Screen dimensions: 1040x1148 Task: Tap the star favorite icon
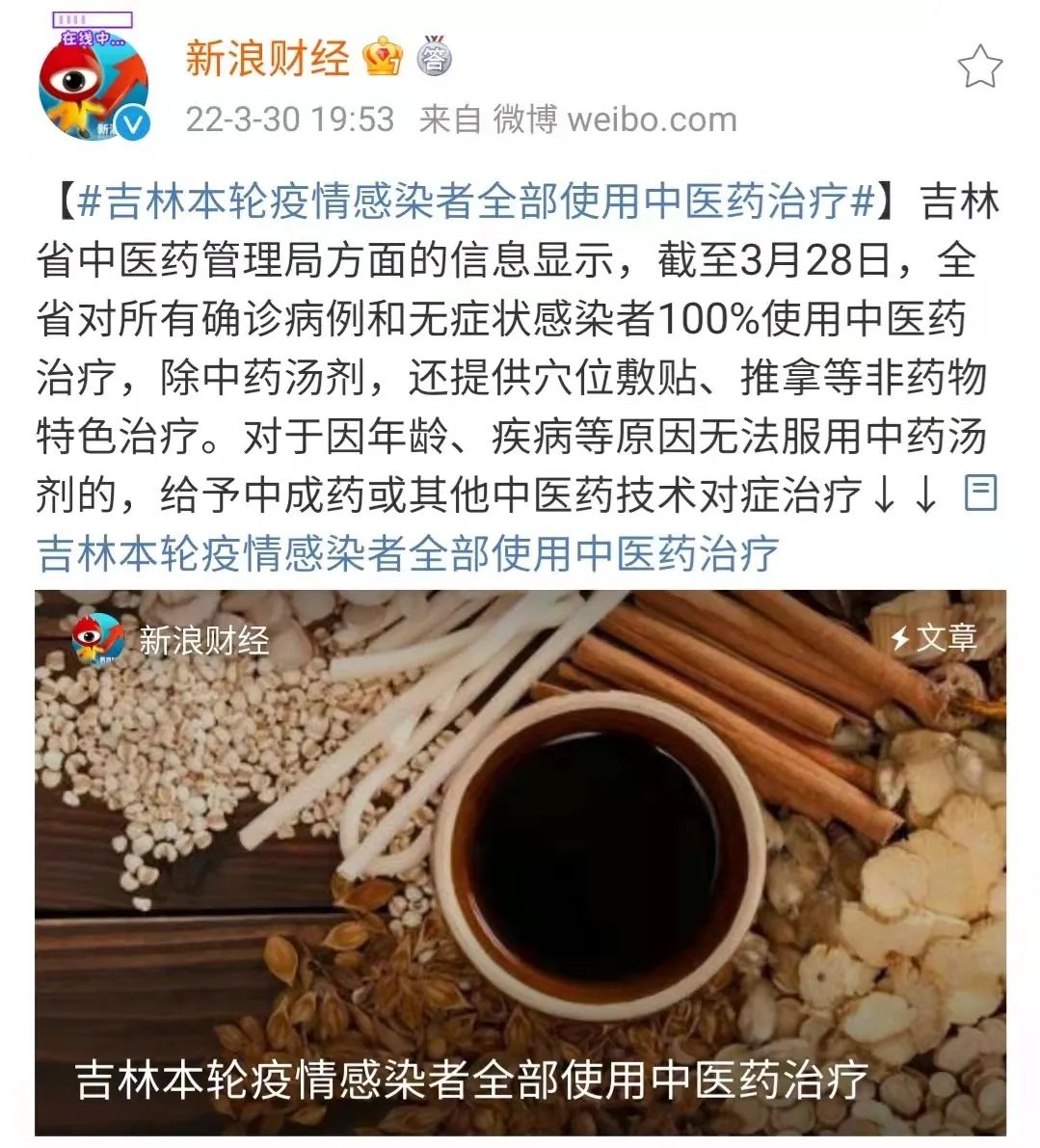click(x=979, y=67)
